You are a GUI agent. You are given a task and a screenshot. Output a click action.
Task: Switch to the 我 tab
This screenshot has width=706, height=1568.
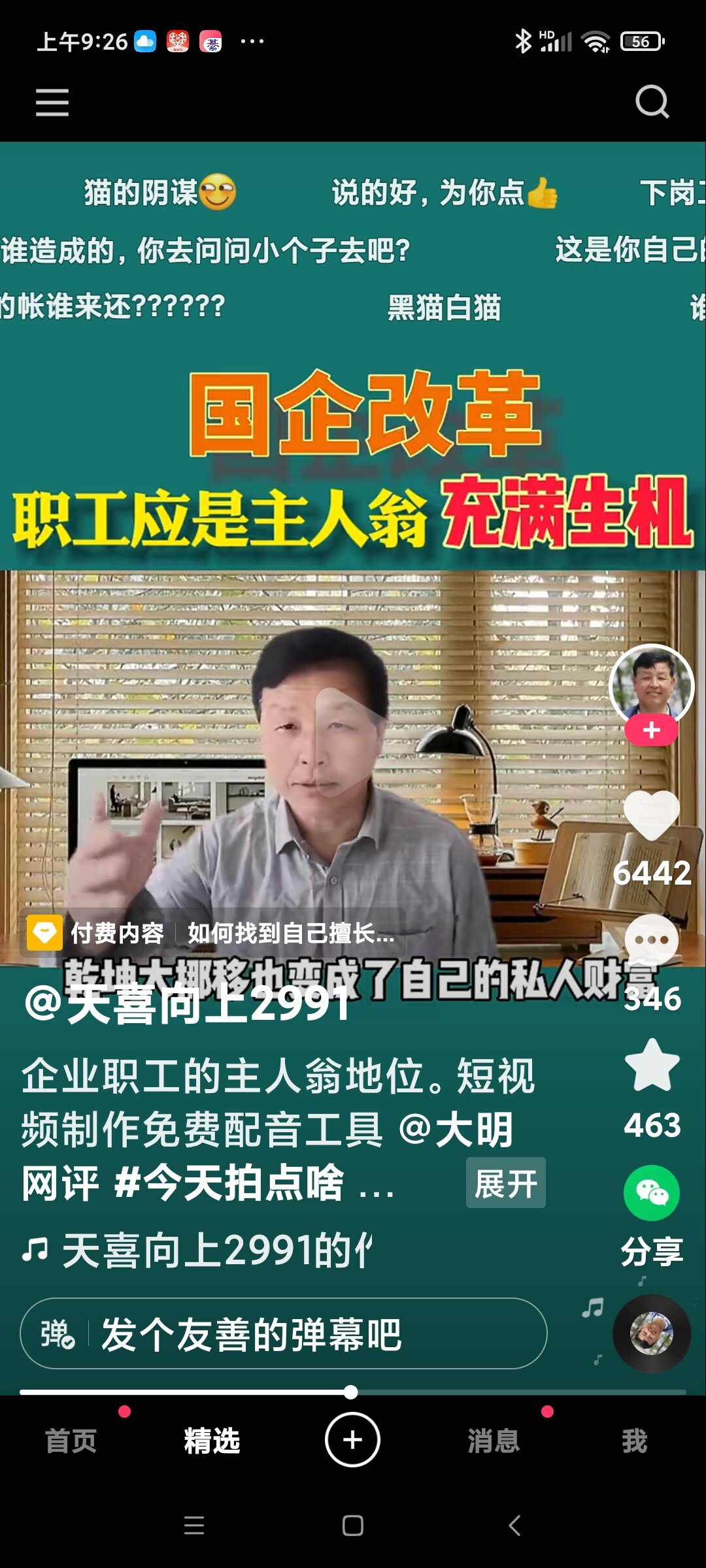coord(634,1441)
